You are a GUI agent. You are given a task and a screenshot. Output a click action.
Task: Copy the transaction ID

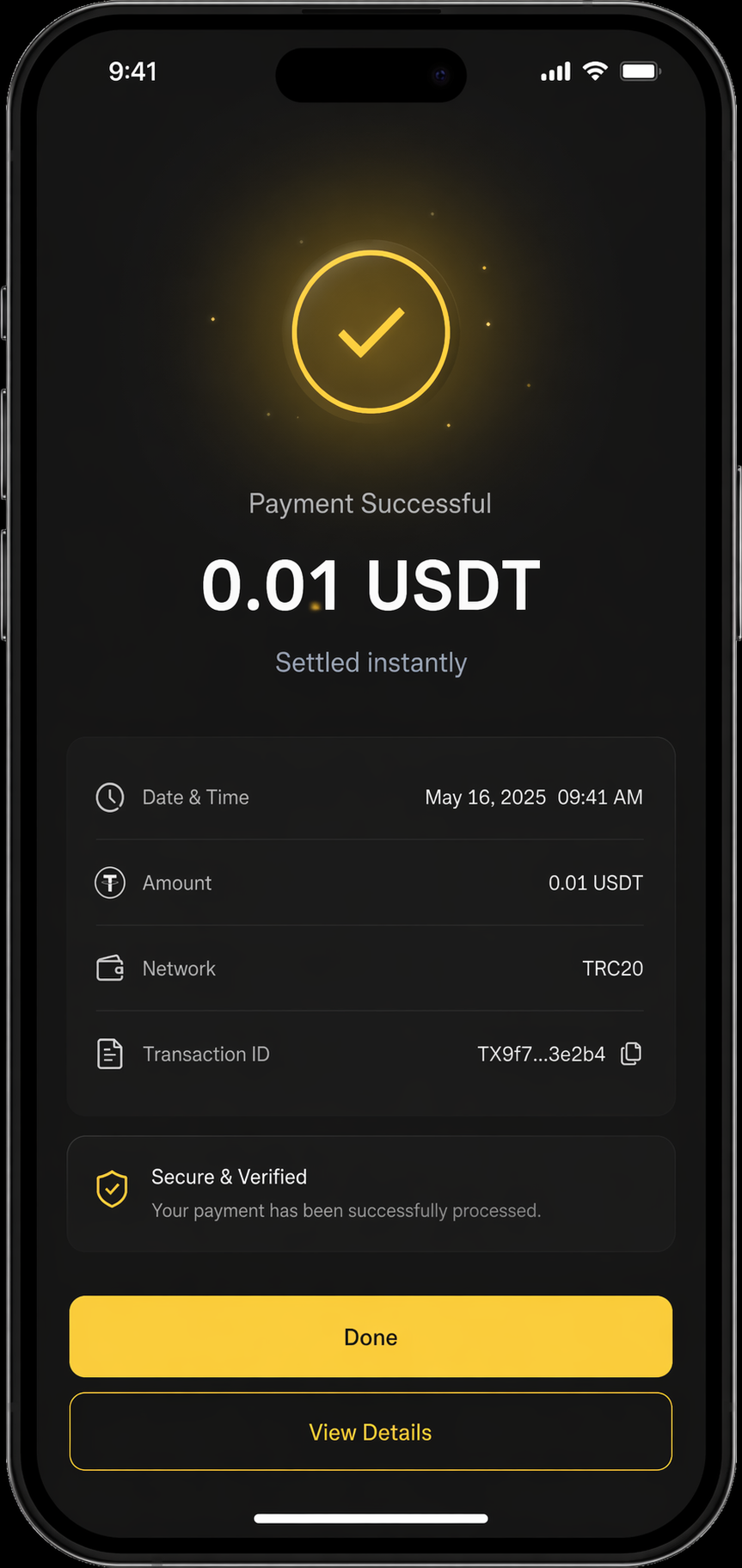pyautogui.click(x=631, y=1054)
